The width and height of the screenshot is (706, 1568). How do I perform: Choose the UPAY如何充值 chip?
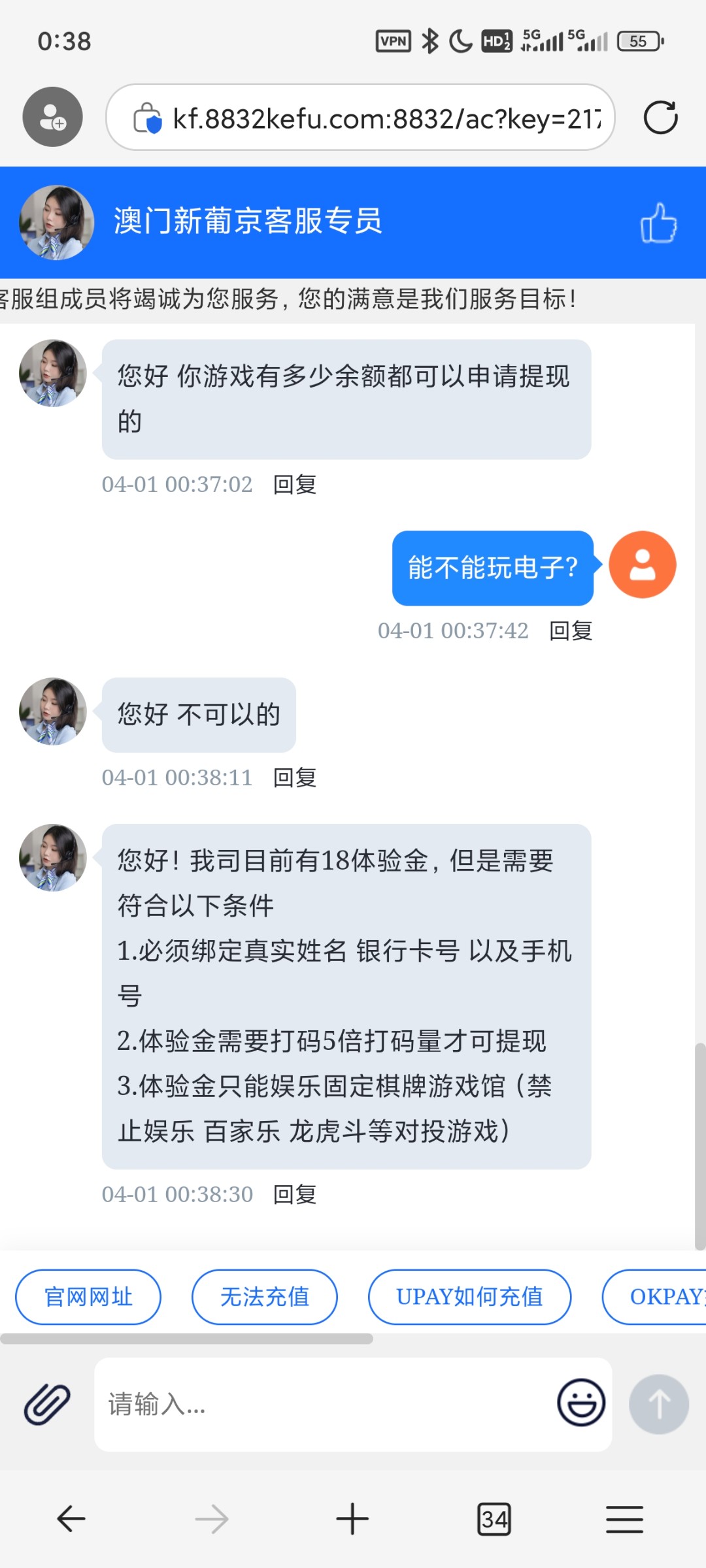click(469, 1297)
